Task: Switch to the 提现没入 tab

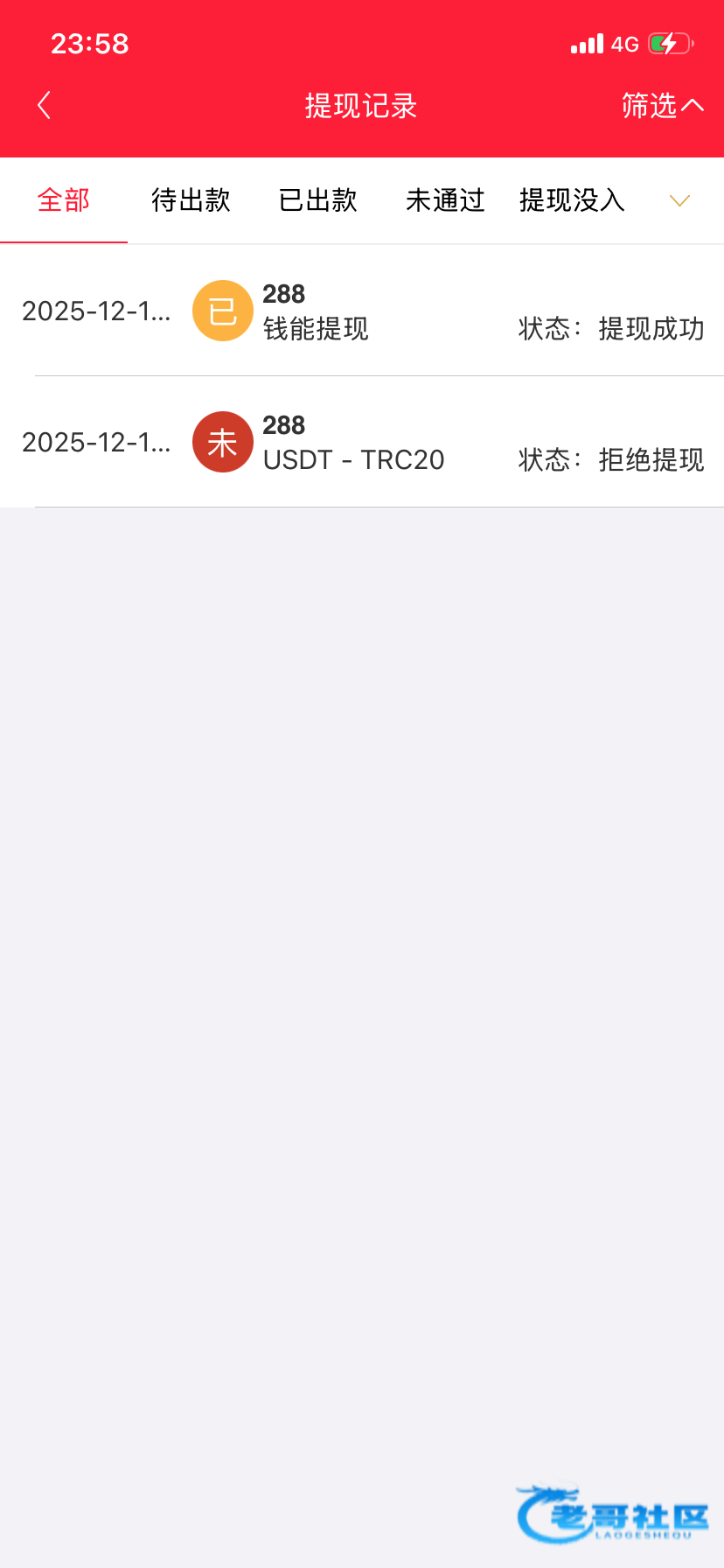Action: pyautogui.click(x=572, y=200)
